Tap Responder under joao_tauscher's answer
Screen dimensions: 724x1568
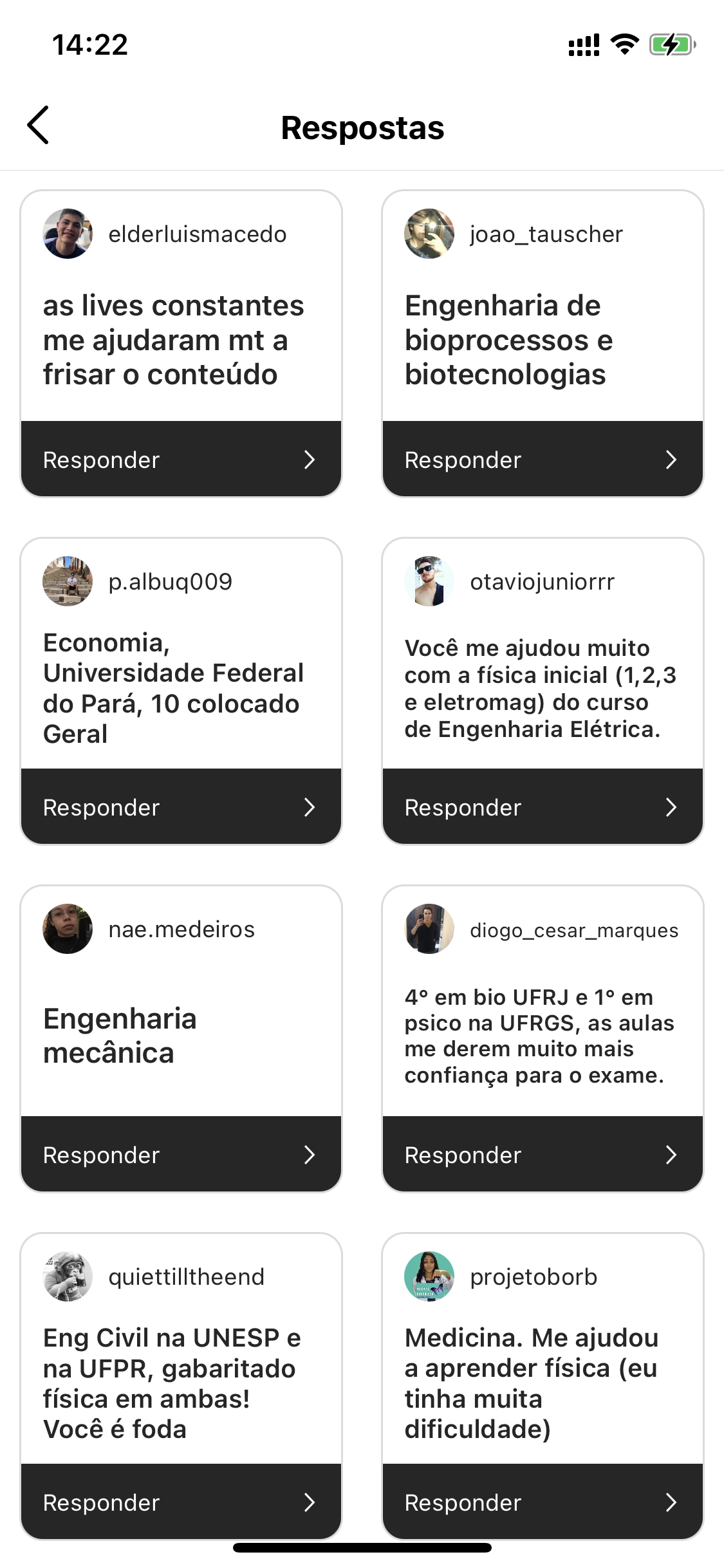(543, 460)
